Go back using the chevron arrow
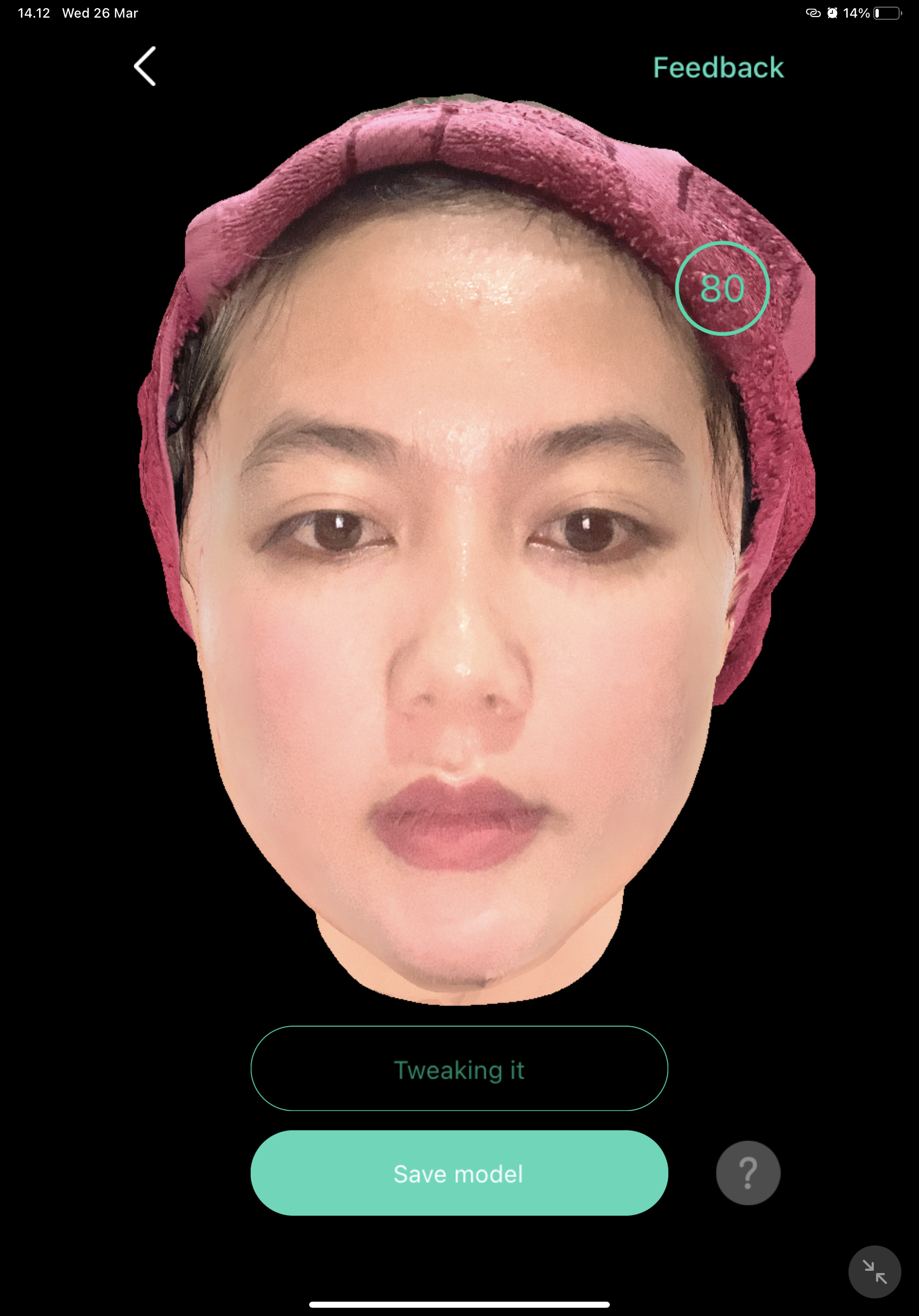Screen dimensions: 919x1316 point(145,66)
